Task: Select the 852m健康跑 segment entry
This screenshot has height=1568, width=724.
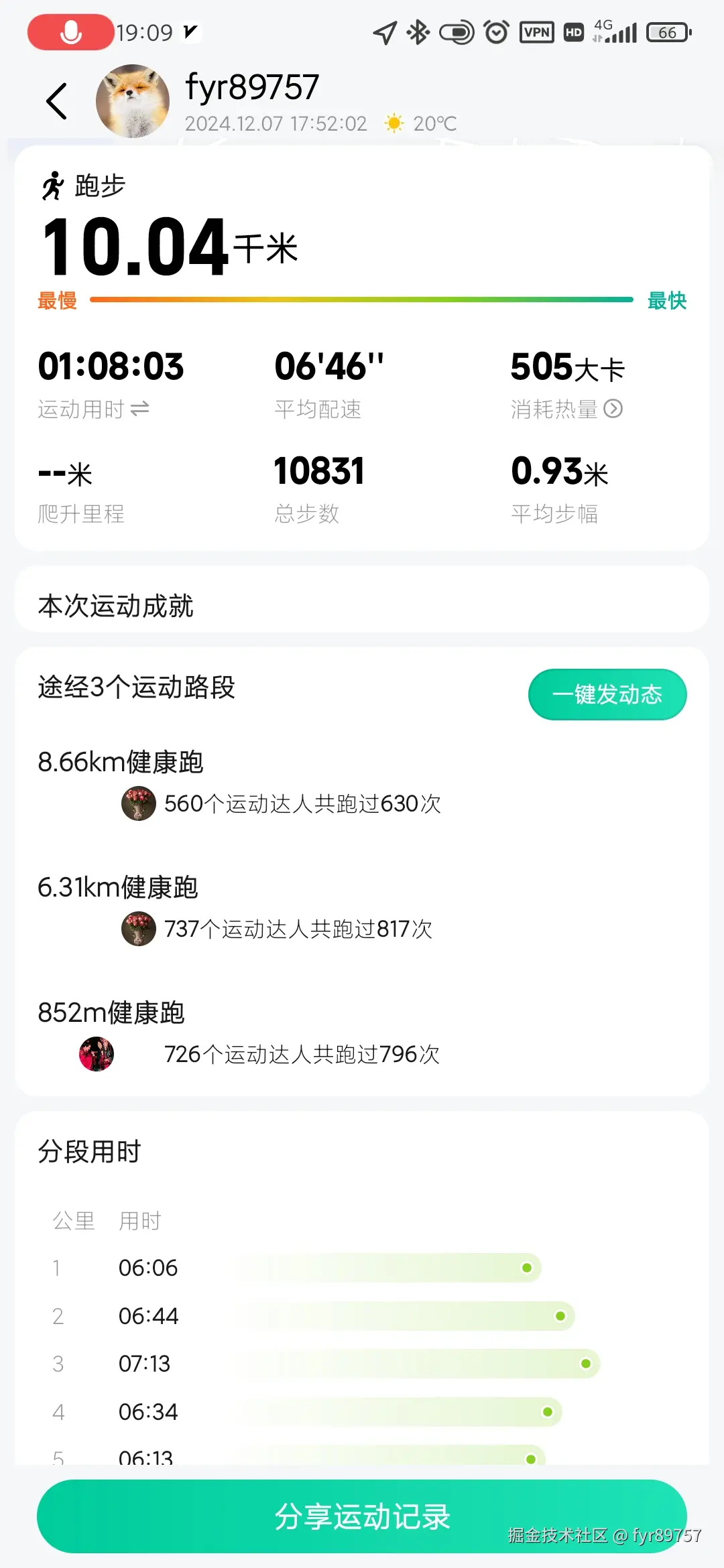Action: tap(111, 1012)
